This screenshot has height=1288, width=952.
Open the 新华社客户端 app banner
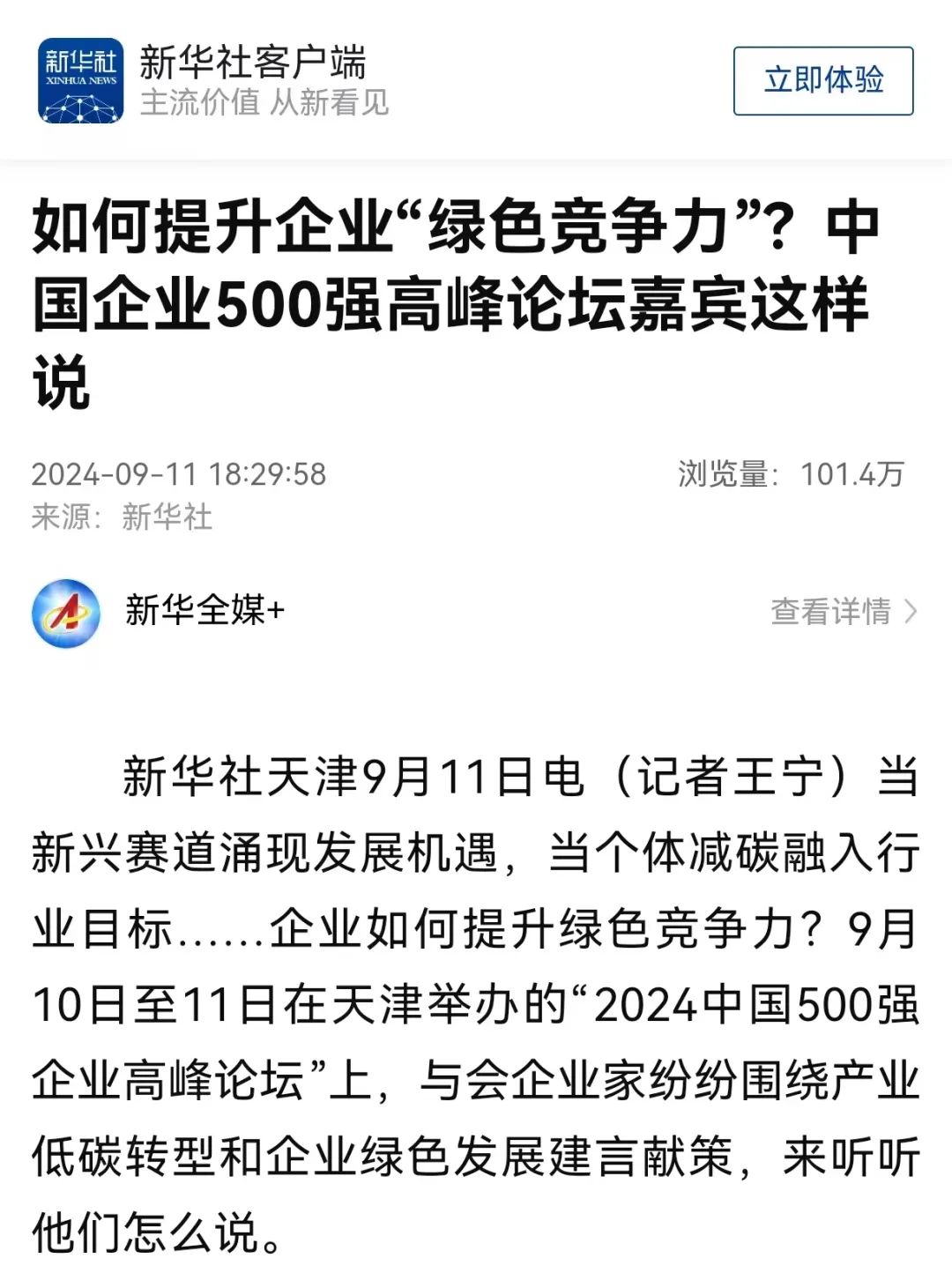click(251, 81)
